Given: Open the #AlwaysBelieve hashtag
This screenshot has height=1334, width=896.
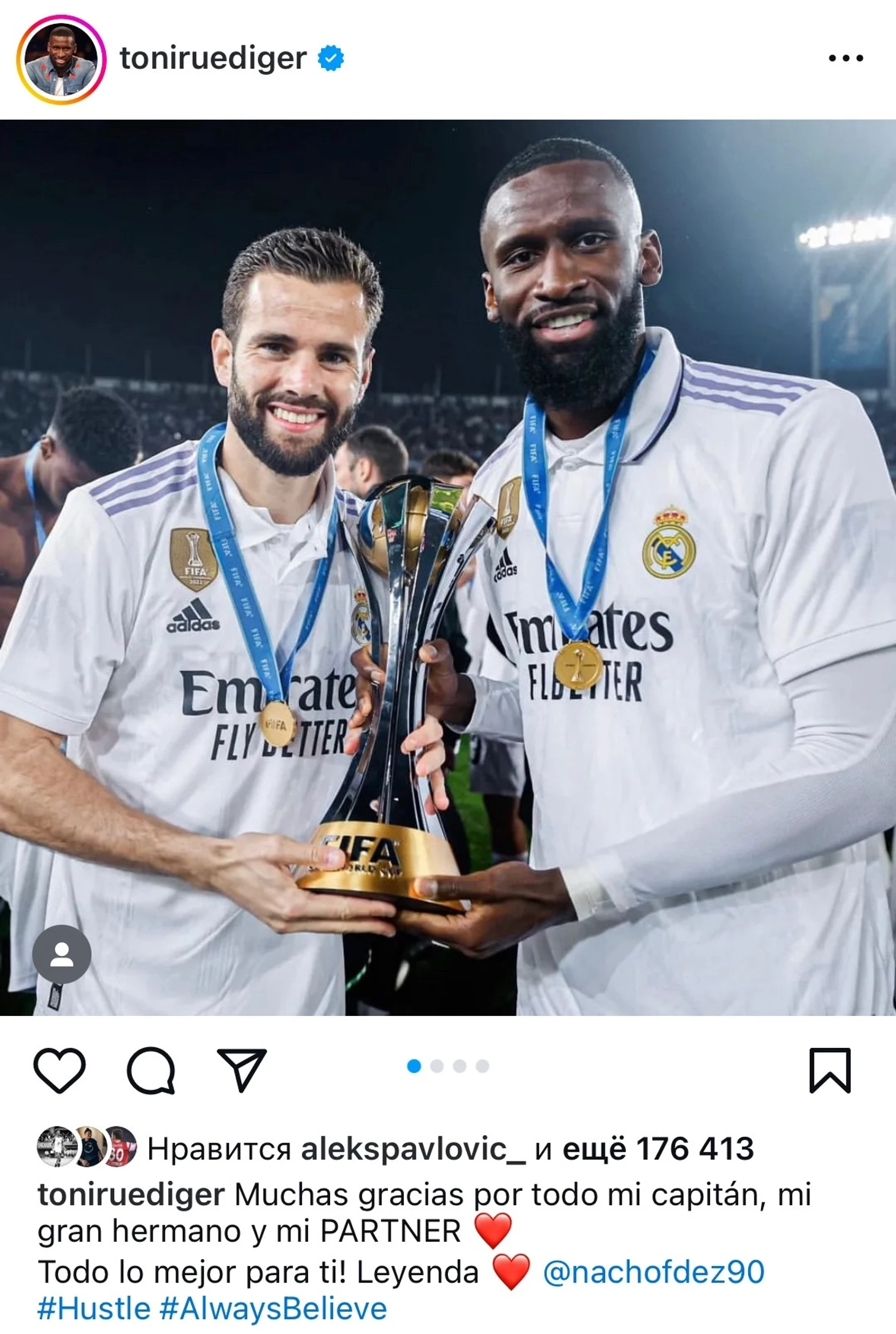Looking at the screenshot, I should tap(273, 1308).
